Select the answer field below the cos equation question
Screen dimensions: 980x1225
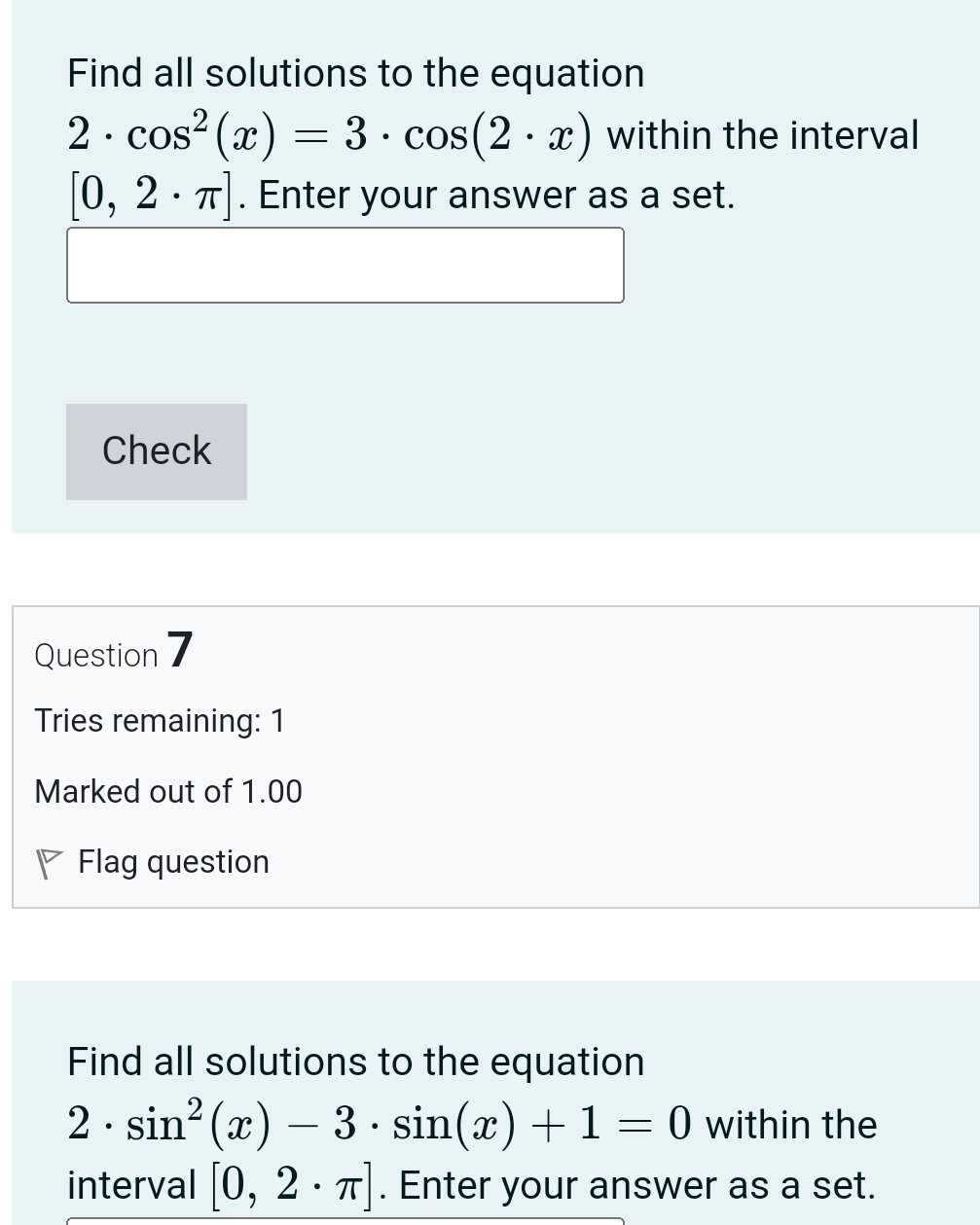click(x=345, y=265)
